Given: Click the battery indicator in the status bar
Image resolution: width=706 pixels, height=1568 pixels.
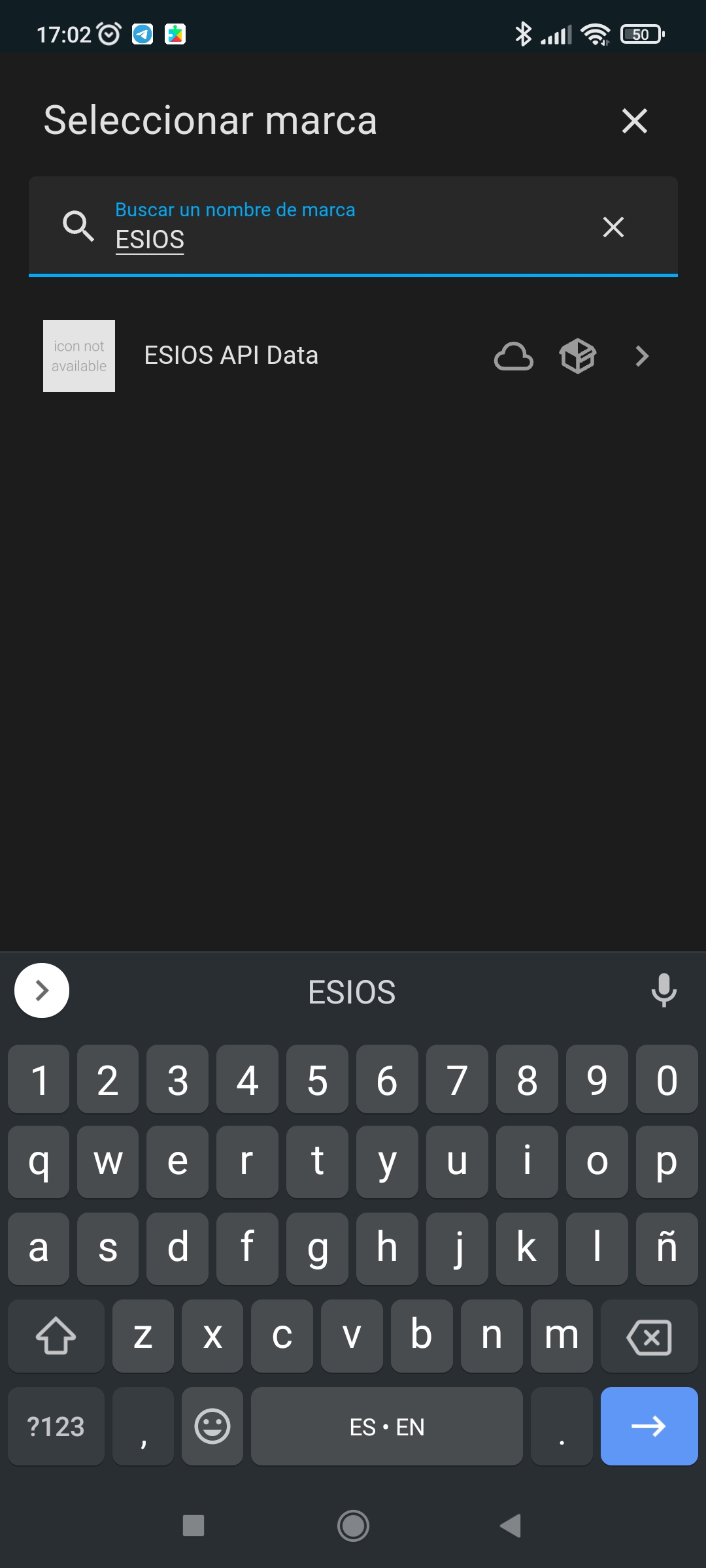Looking at the screenshot, I should (641, 33).
